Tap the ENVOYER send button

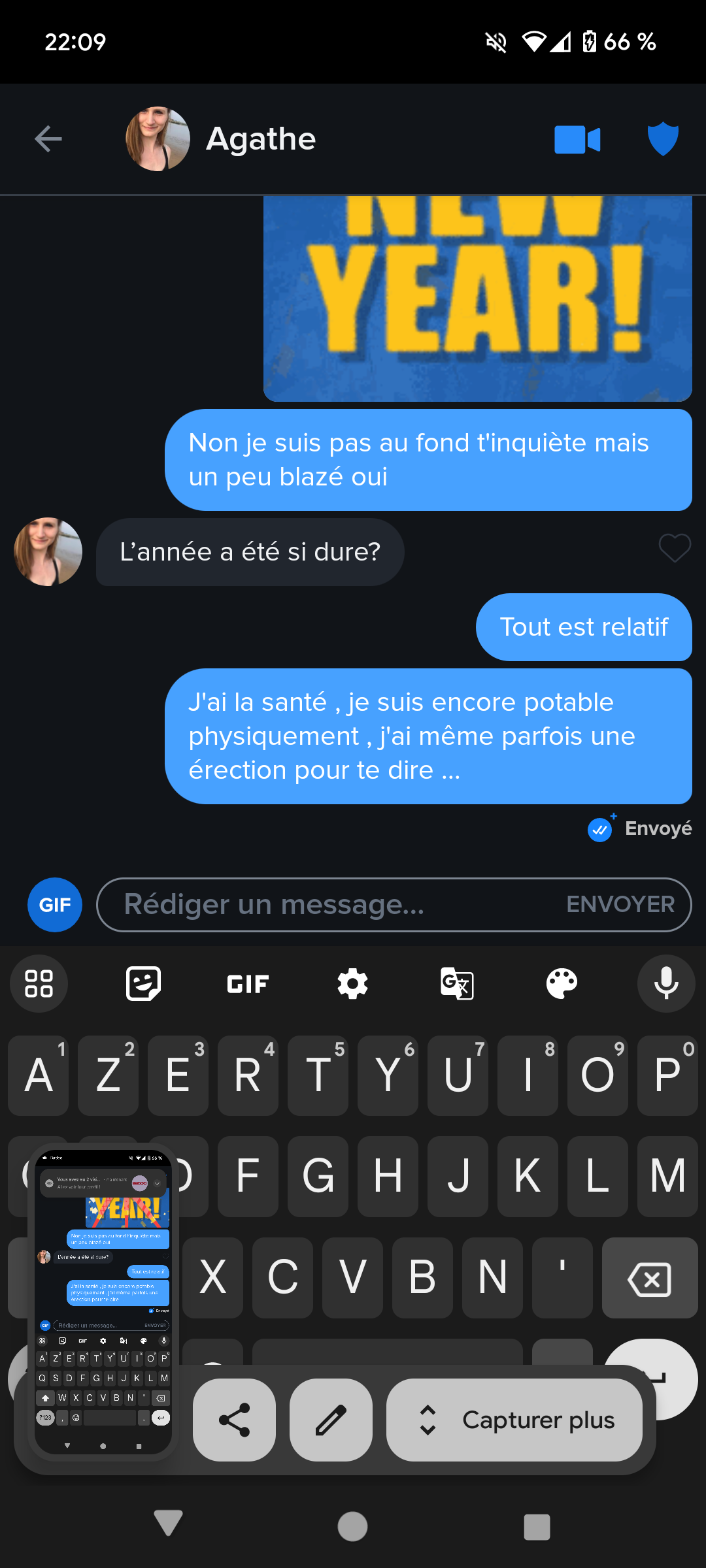pyautogui.click(x=620, y=905)
